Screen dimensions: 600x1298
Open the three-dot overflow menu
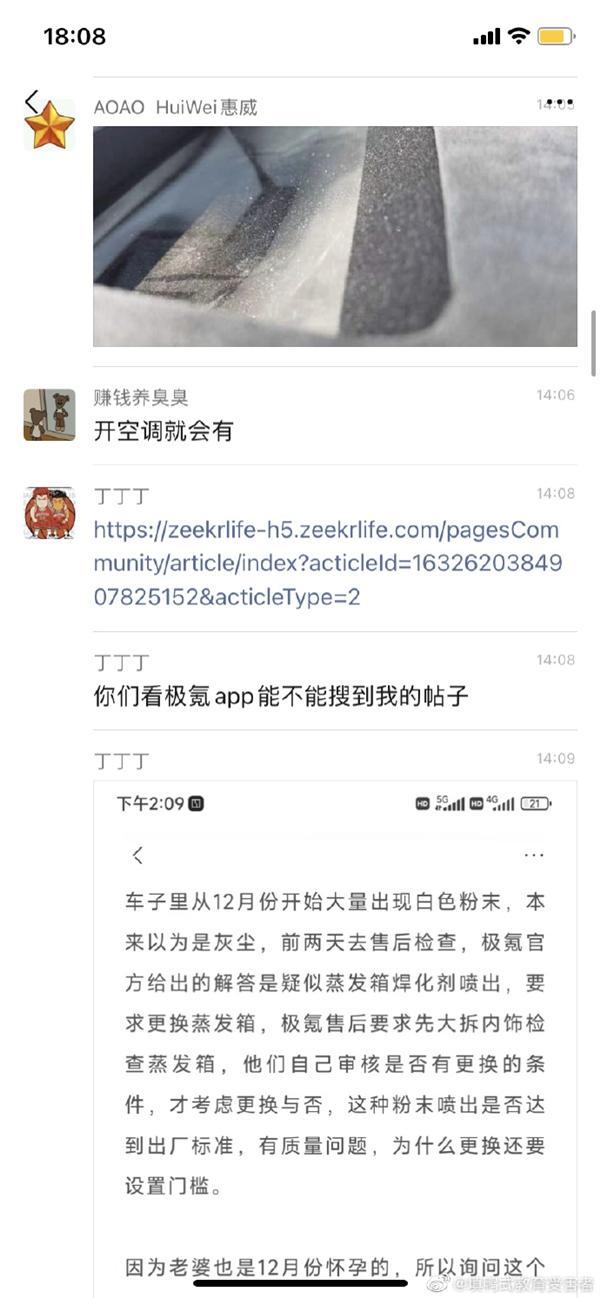pyautogui.click(x=559, y=102)
